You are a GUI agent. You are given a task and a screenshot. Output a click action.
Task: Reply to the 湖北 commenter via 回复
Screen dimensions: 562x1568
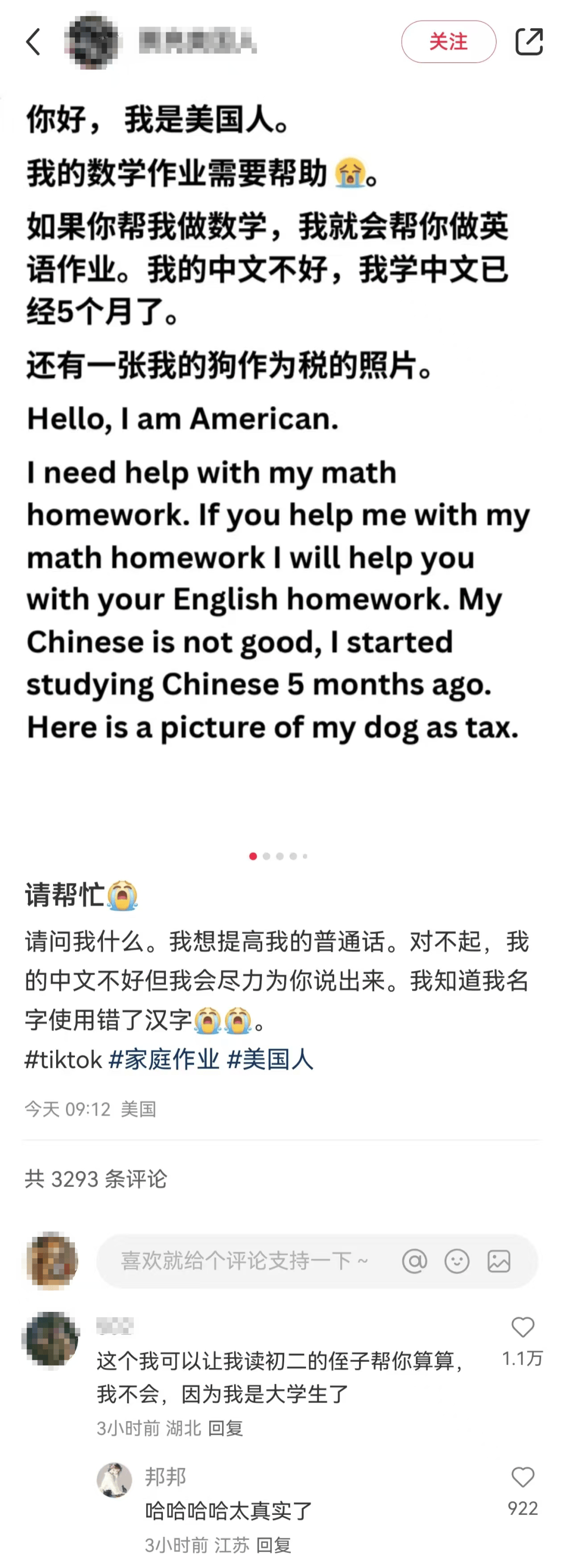coord(226,1428)
